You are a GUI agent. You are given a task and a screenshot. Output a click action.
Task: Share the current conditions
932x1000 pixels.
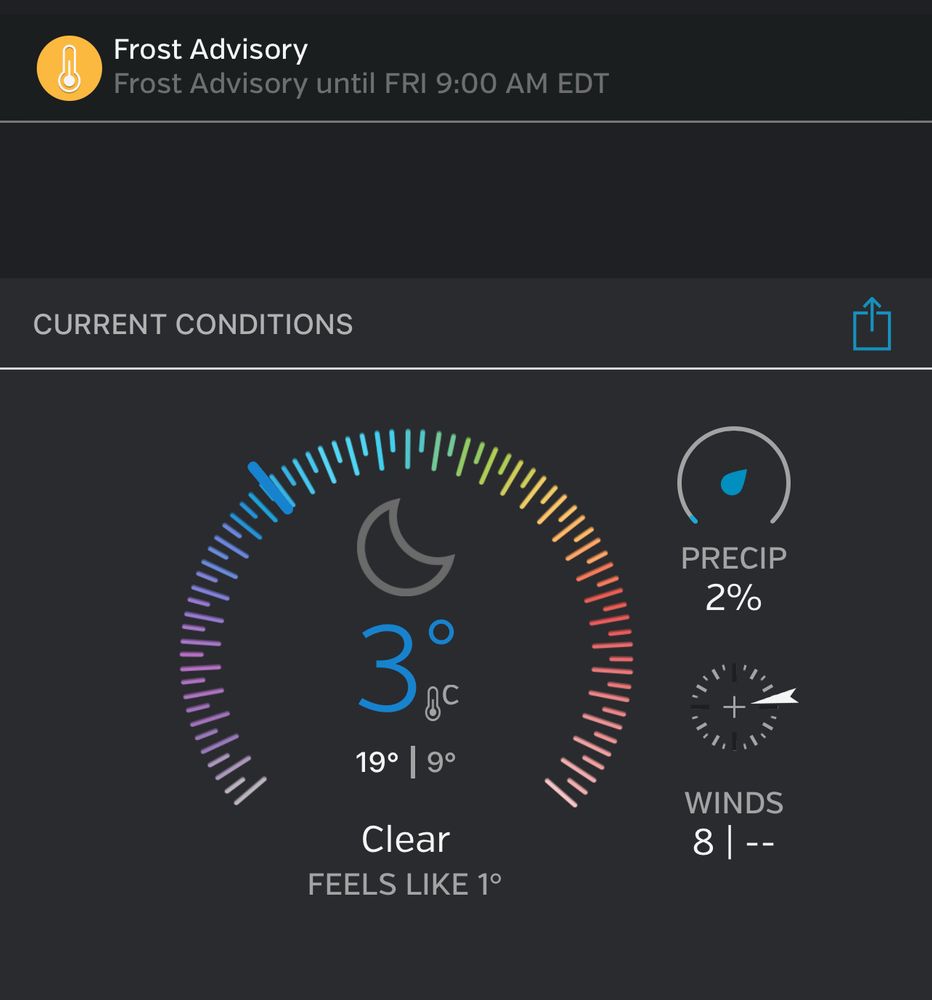click(x=871, y=325)
